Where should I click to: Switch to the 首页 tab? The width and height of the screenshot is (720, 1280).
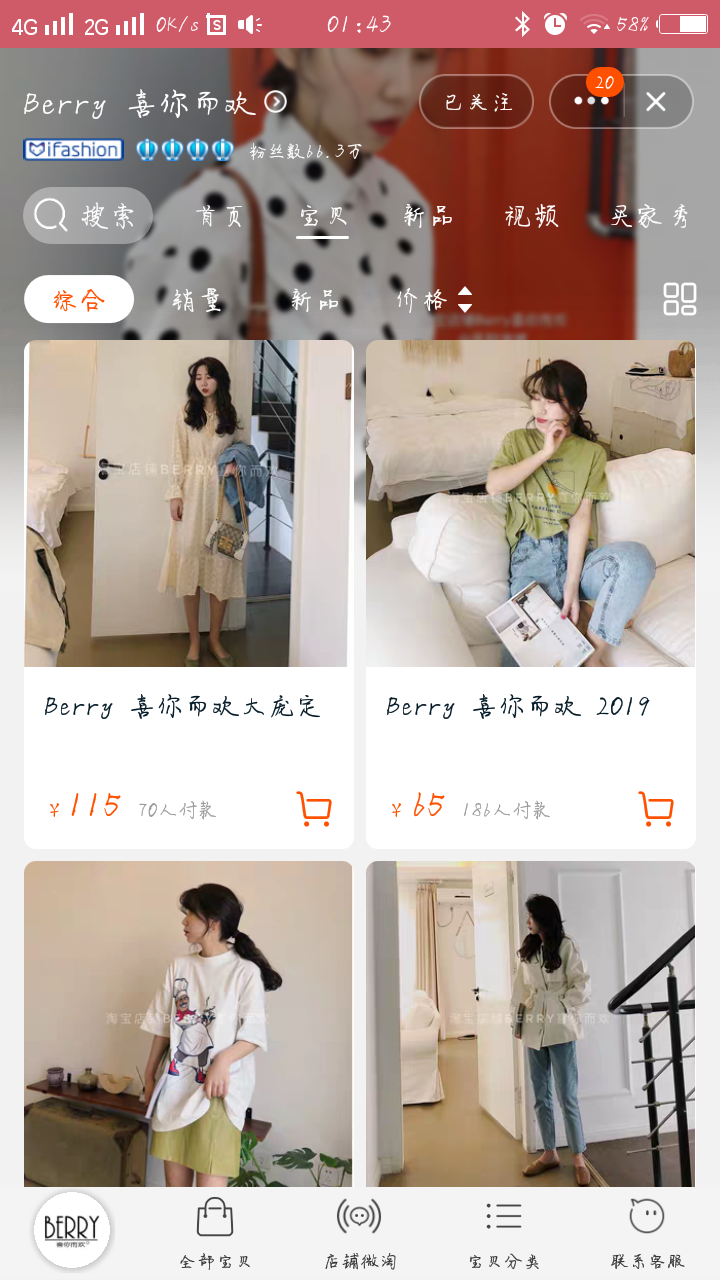tap(220, 216)
